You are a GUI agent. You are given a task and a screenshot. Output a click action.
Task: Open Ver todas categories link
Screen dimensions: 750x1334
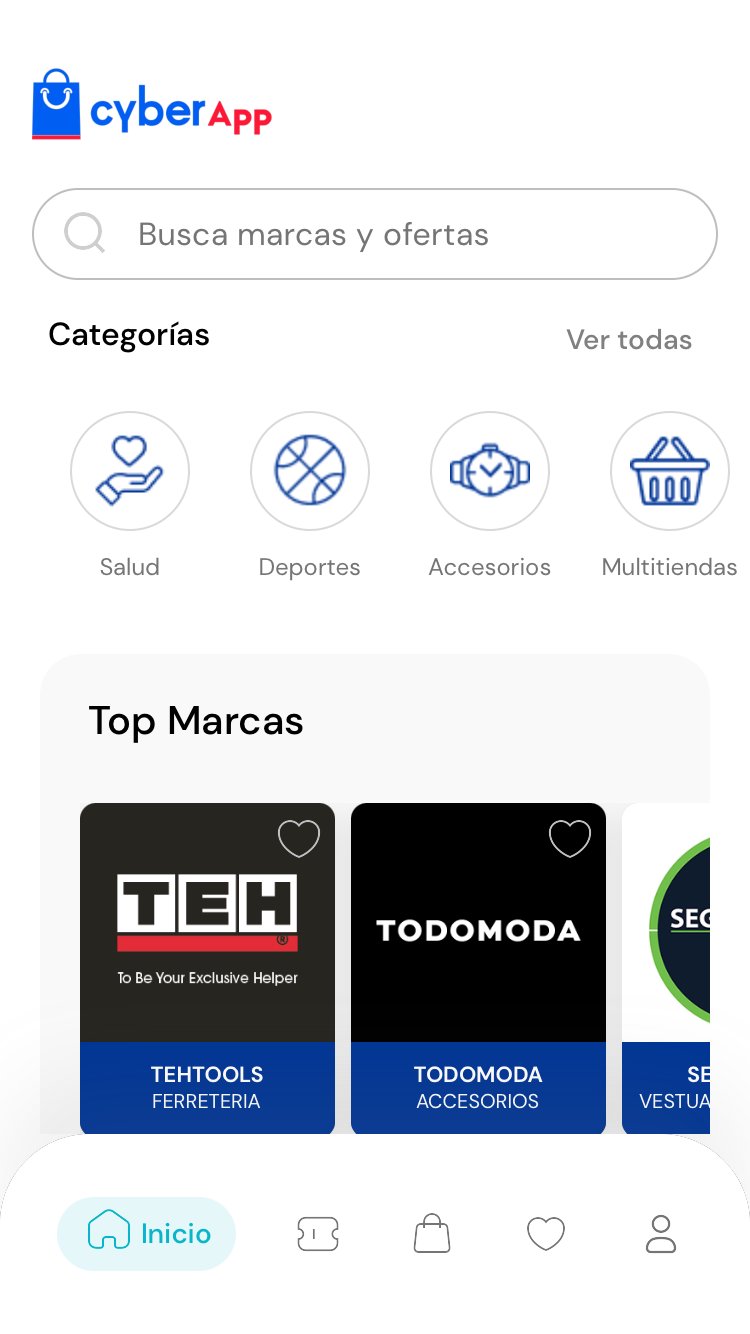tap(629, 340)
